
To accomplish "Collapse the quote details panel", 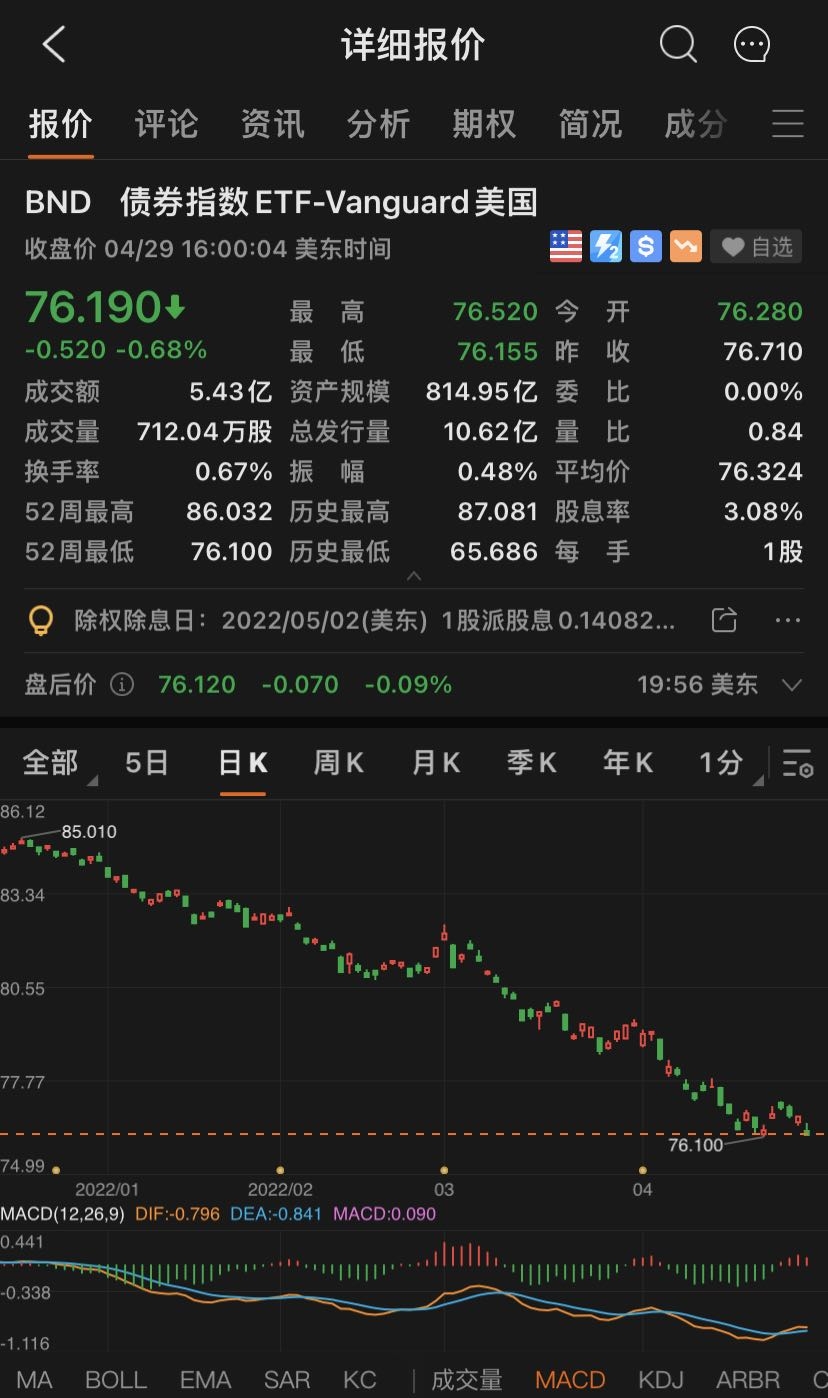I will coord(414,577).
